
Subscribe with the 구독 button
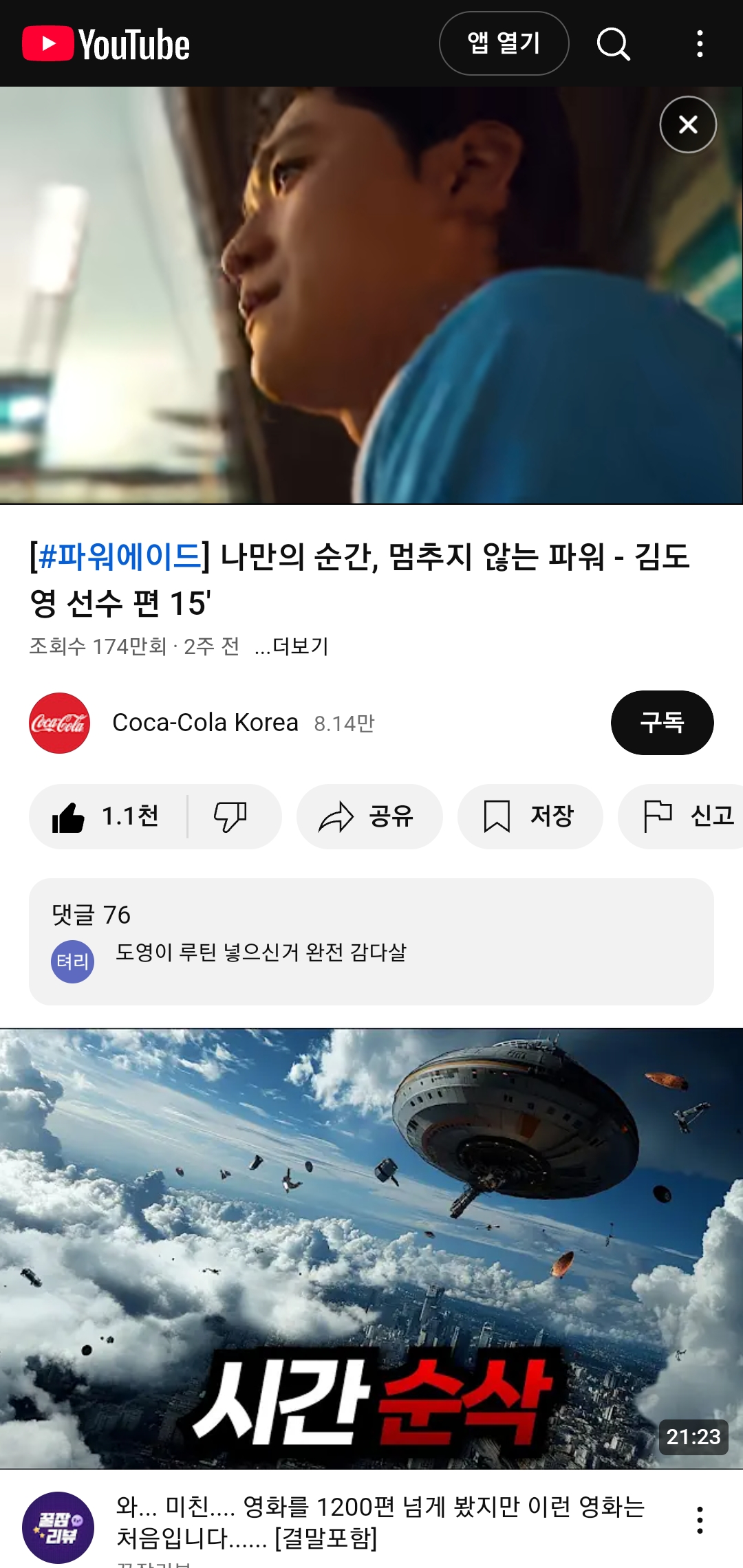tap(662, 723)
